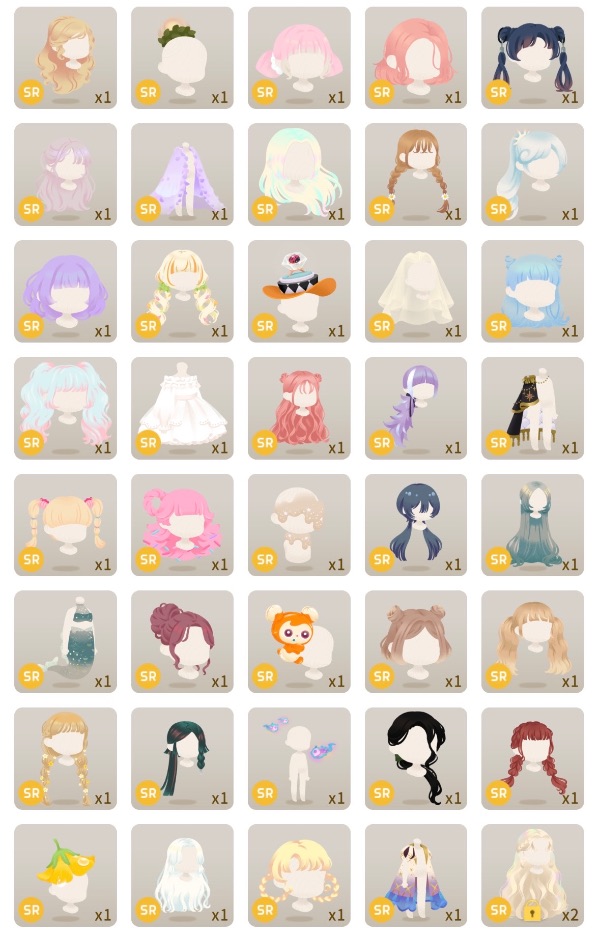Select the pastel rainbow long hair

299,175
